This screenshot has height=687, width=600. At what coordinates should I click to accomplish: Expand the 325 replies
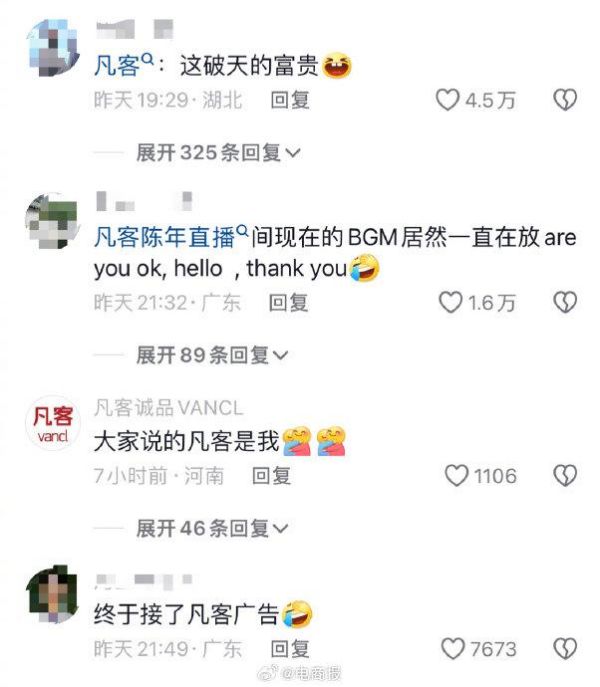(219, 153)
